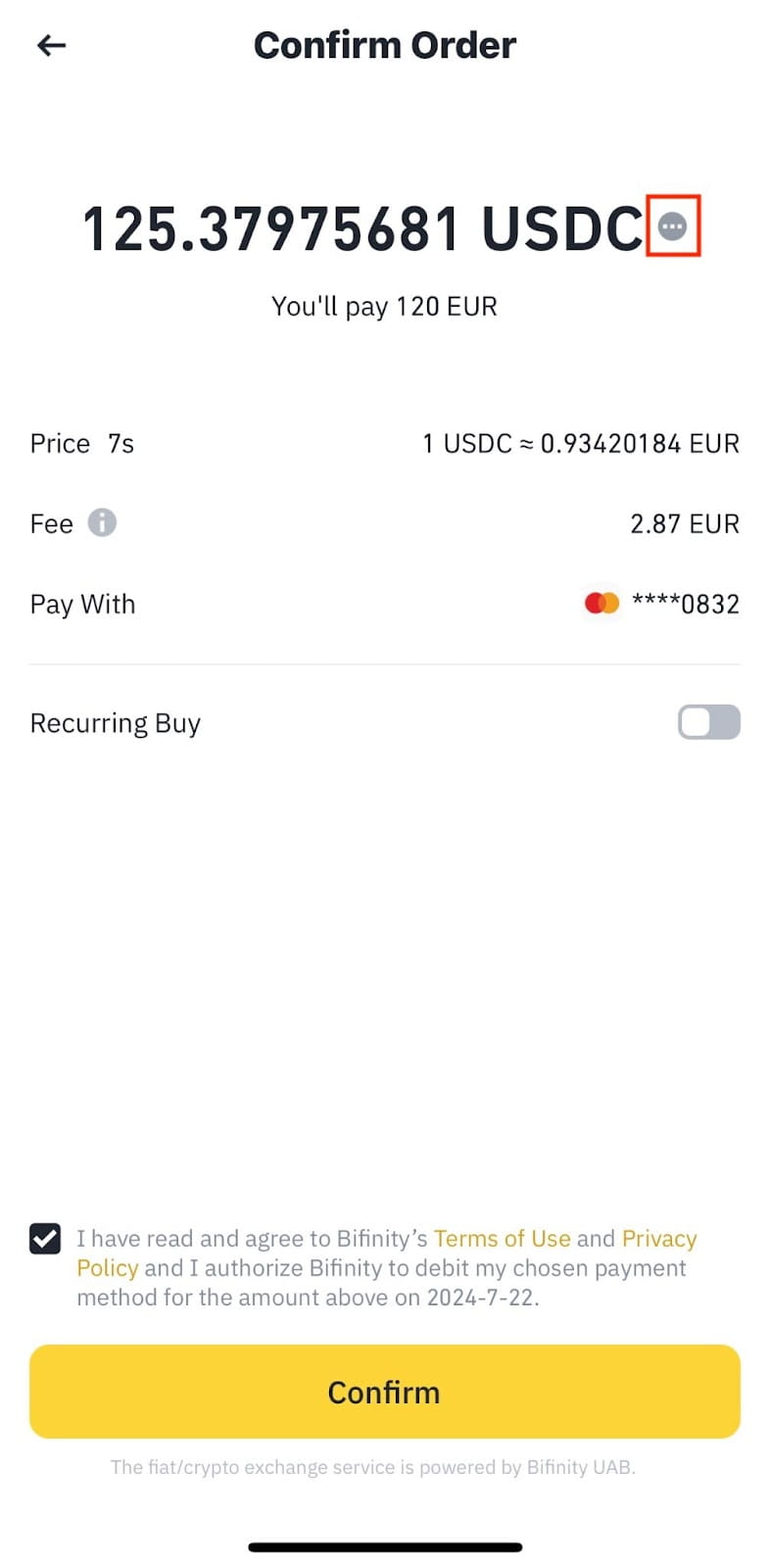Tap the three-dot icon next to USDC

pos(672,226)
